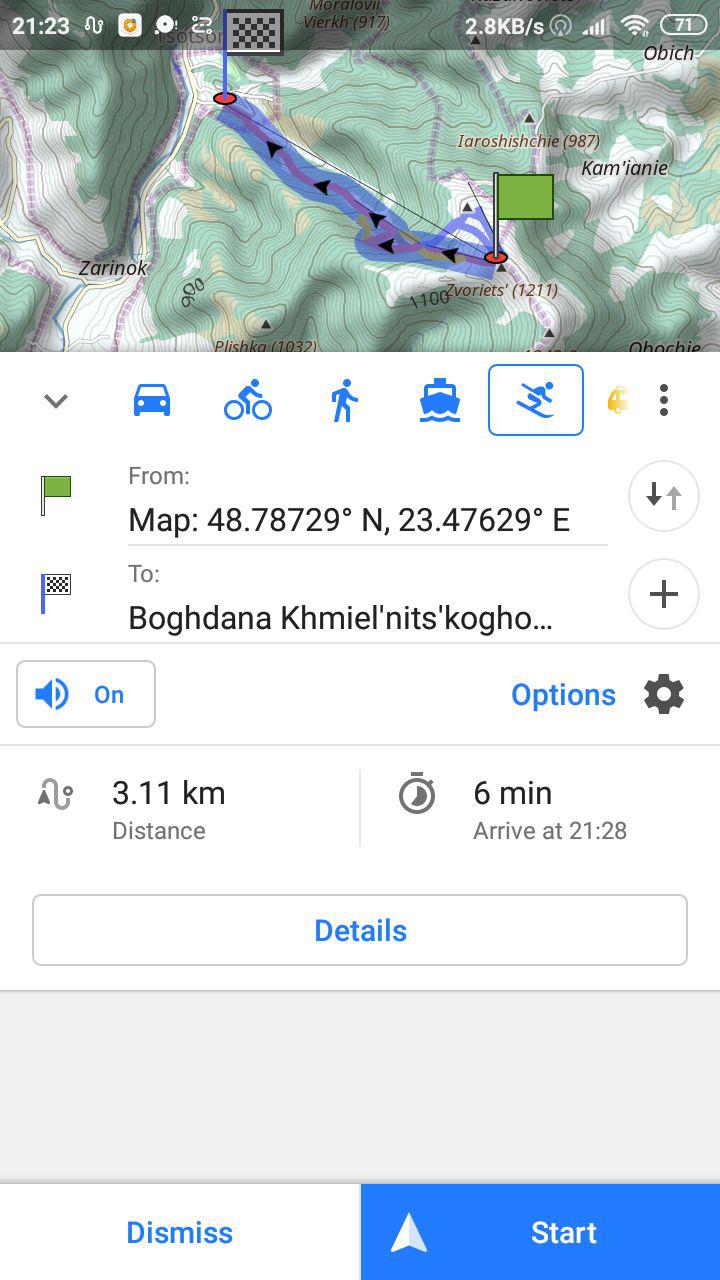
Task: Swap start and destination points
Action: tap(663, 495)
